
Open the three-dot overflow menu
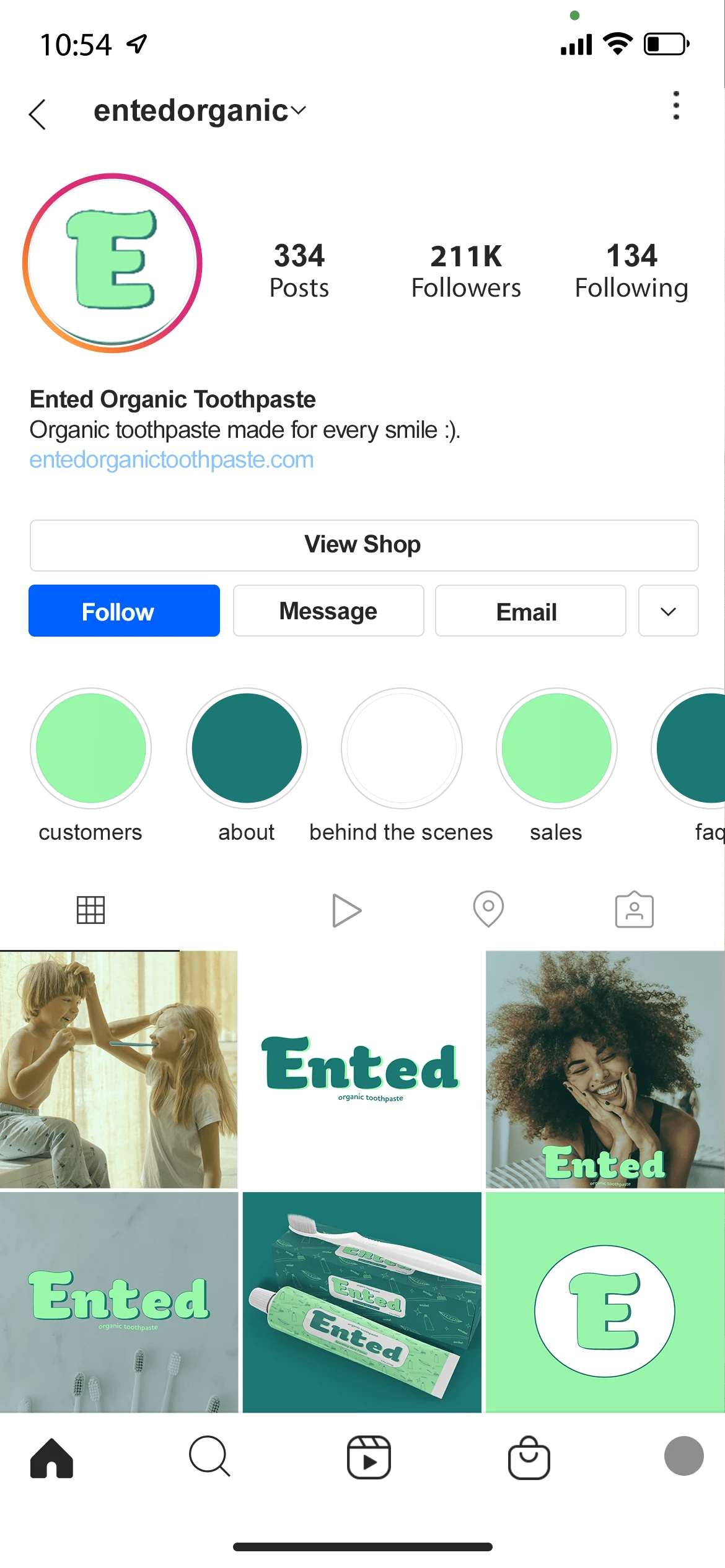(676, 106)
